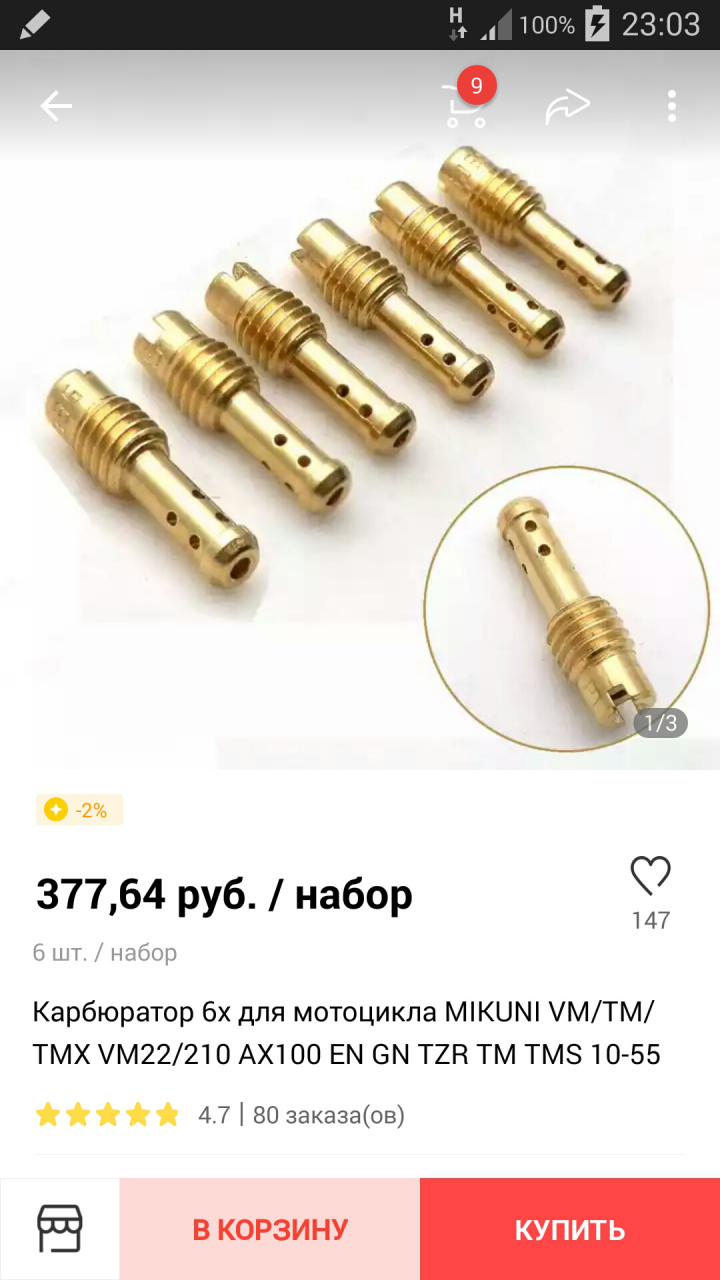Viewport: 720px width, 1280px height.
Task: Share this carburetor product
Action: pyautogui.click(x=567, y=106)
